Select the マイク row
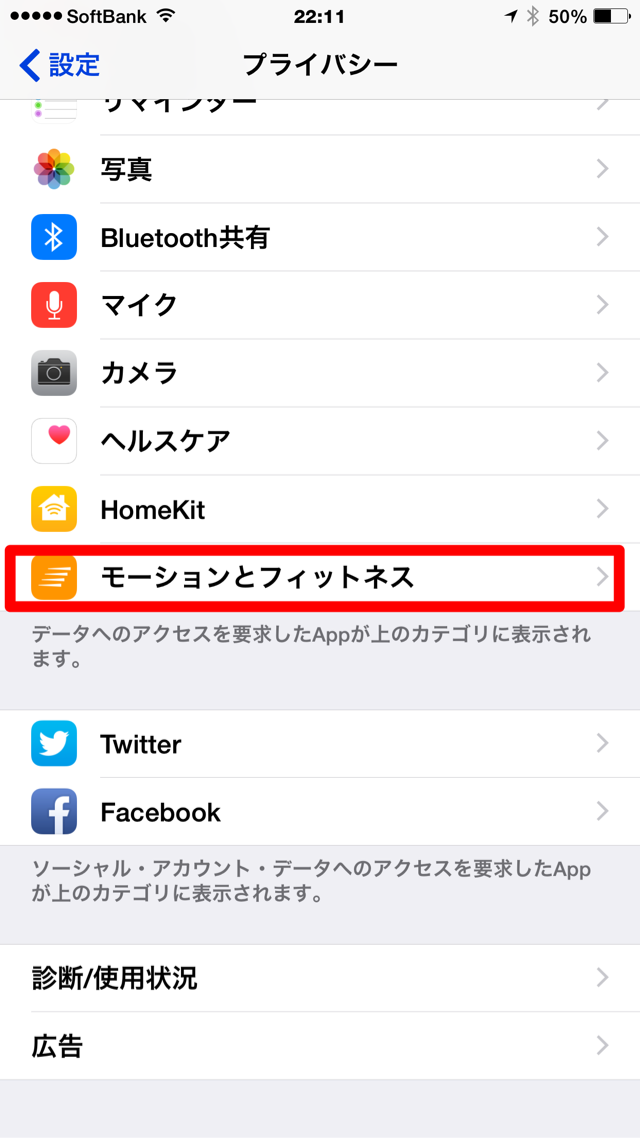The image size is (640, 1138). (x=320, y=306)
